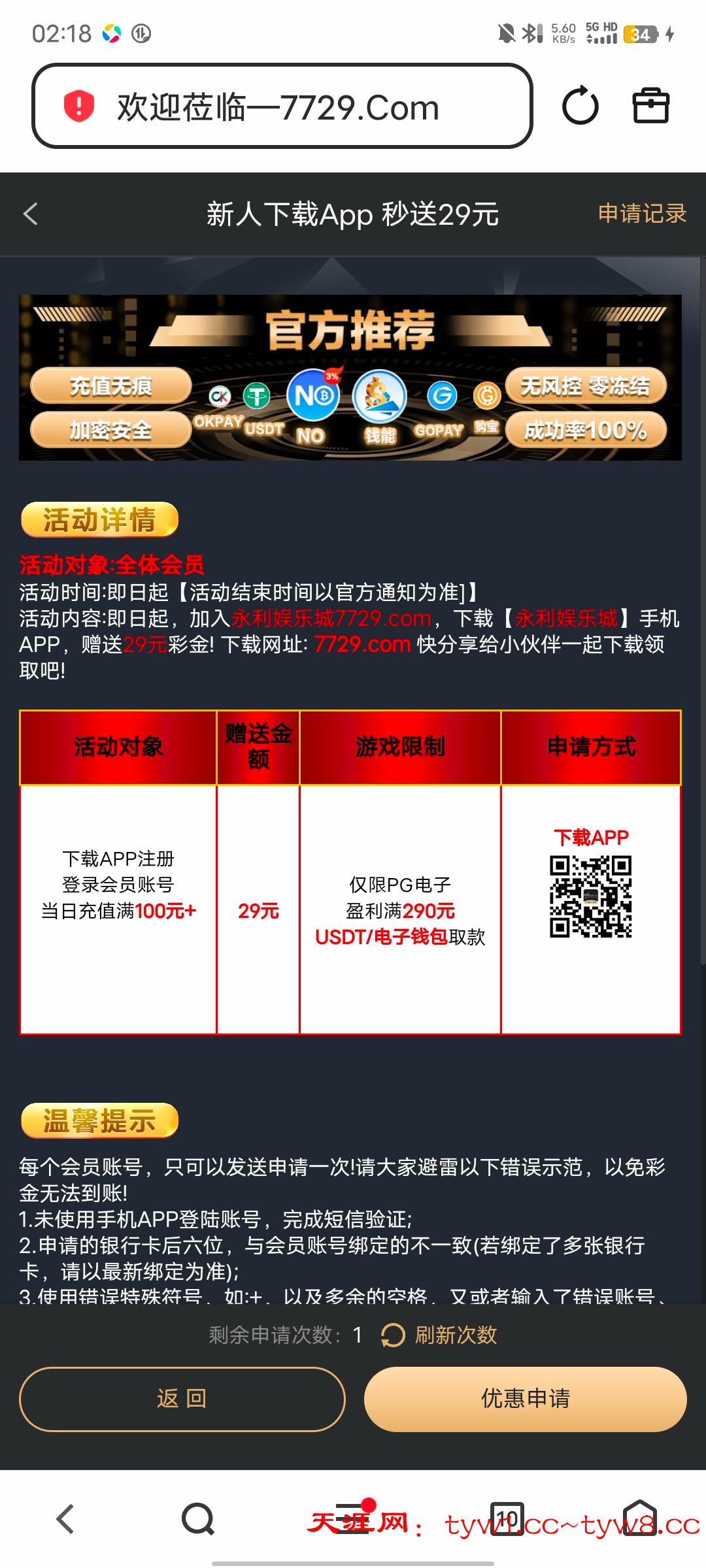Viewport: 706px width, 1568px height.
Task: Open 申请记录 application records
Action: 641,214
